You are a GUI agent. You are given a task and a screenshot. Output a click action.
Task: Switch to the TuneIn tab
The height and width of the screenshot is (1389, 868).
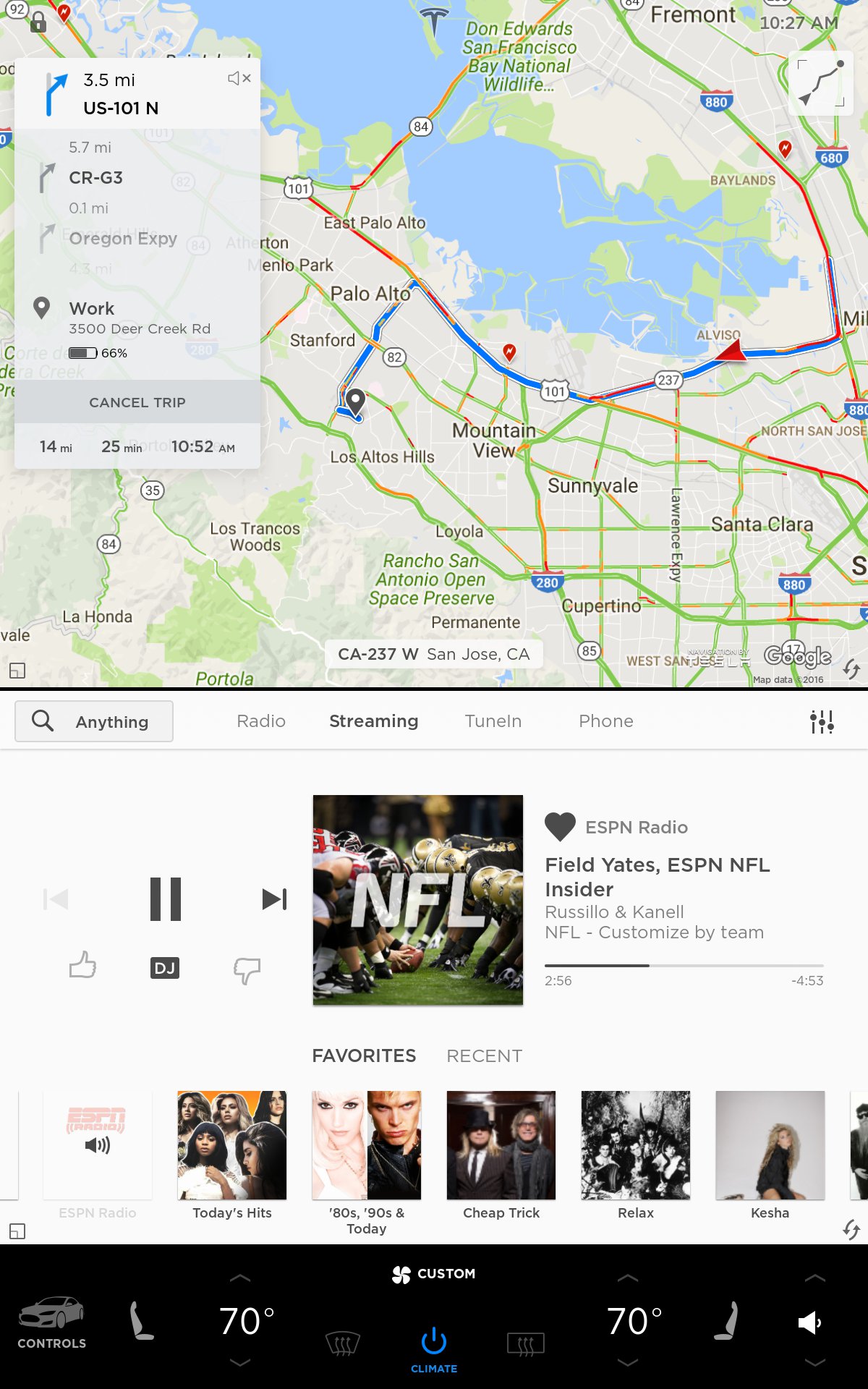pos(493,721)
